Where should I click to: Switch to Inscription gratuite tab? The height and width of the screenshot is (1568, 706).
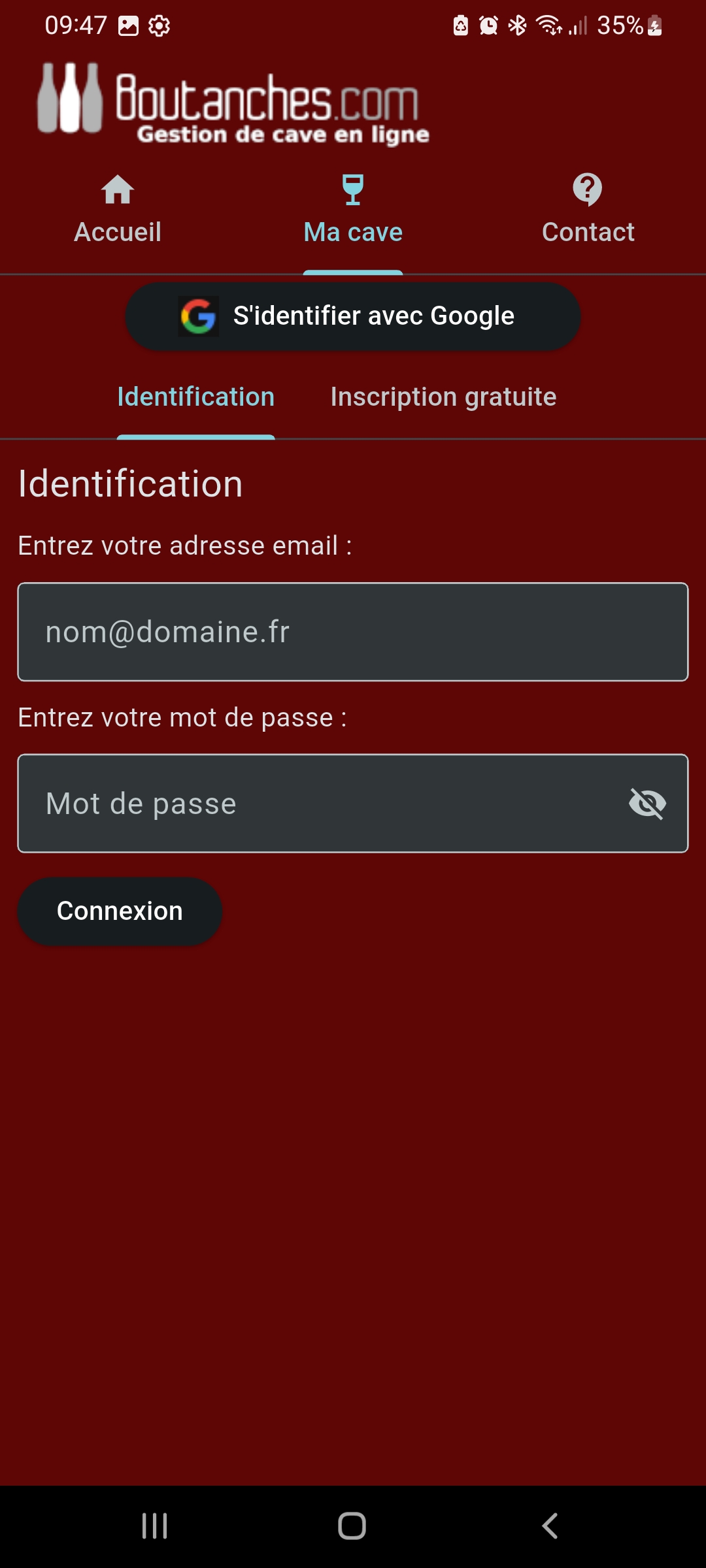point(443,397)
